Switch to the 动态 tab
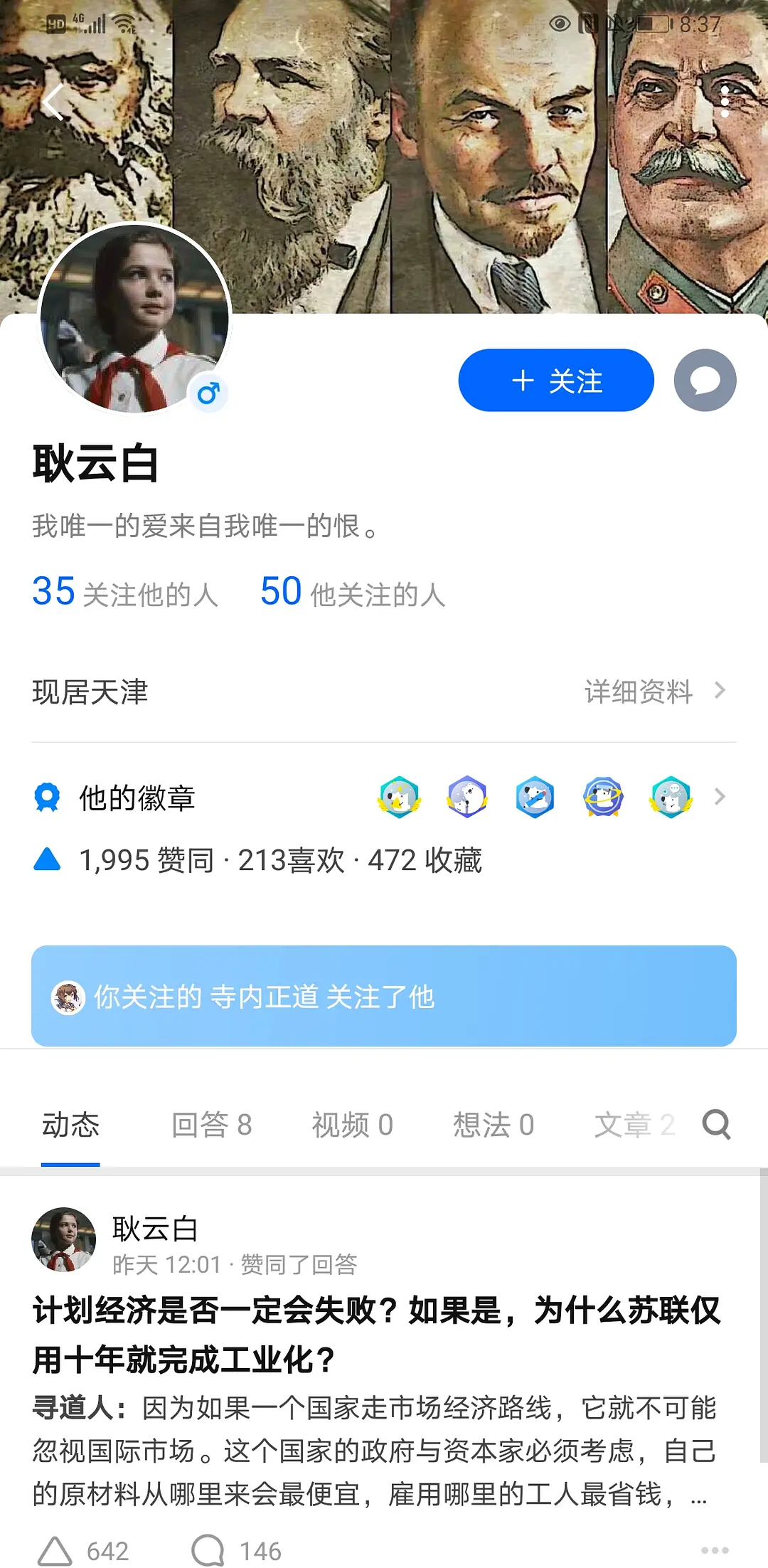768x1568 pixels. (70, 1125)
